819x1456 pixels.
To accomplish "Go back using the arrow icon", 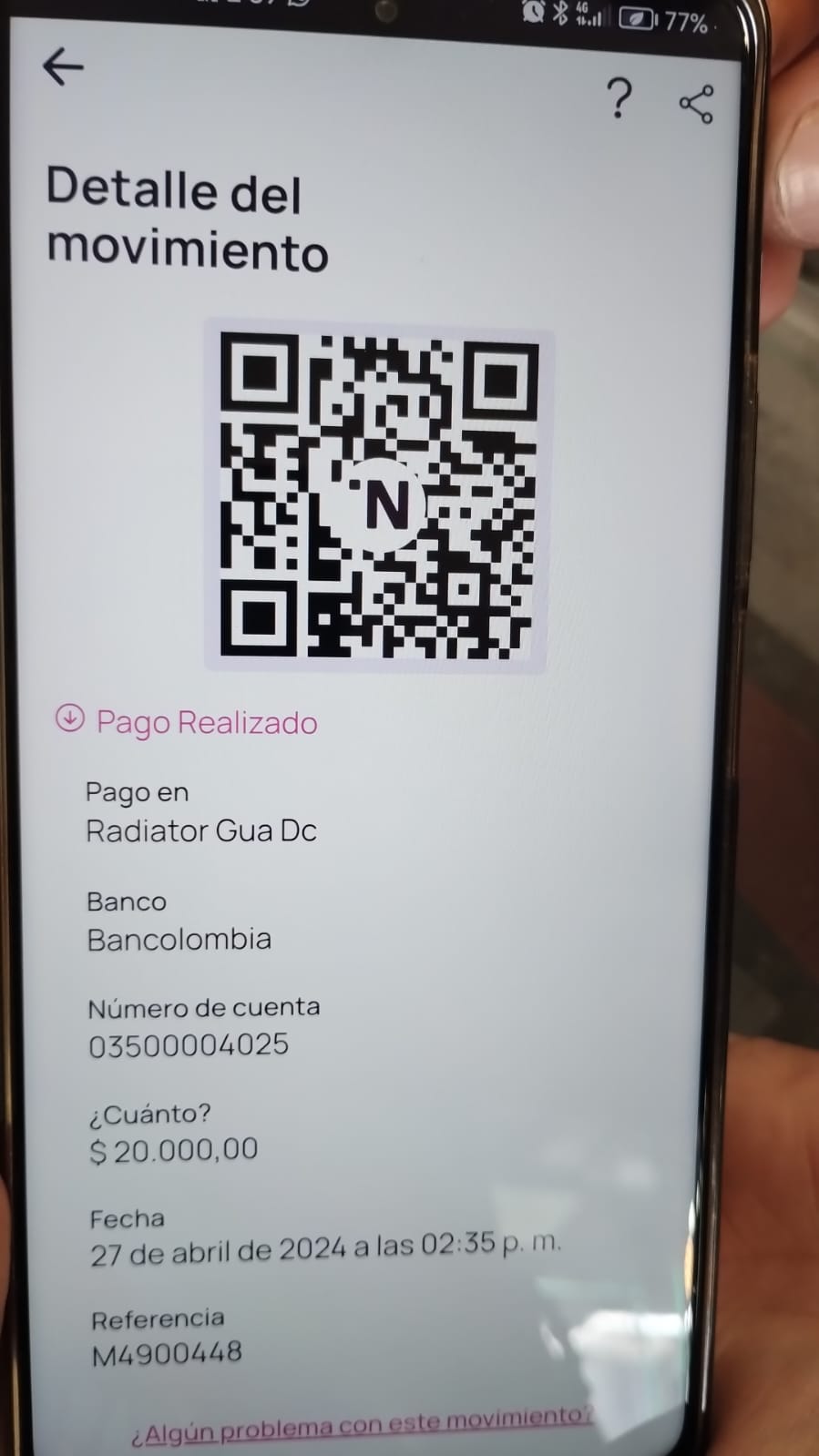I will coord(63,67).
